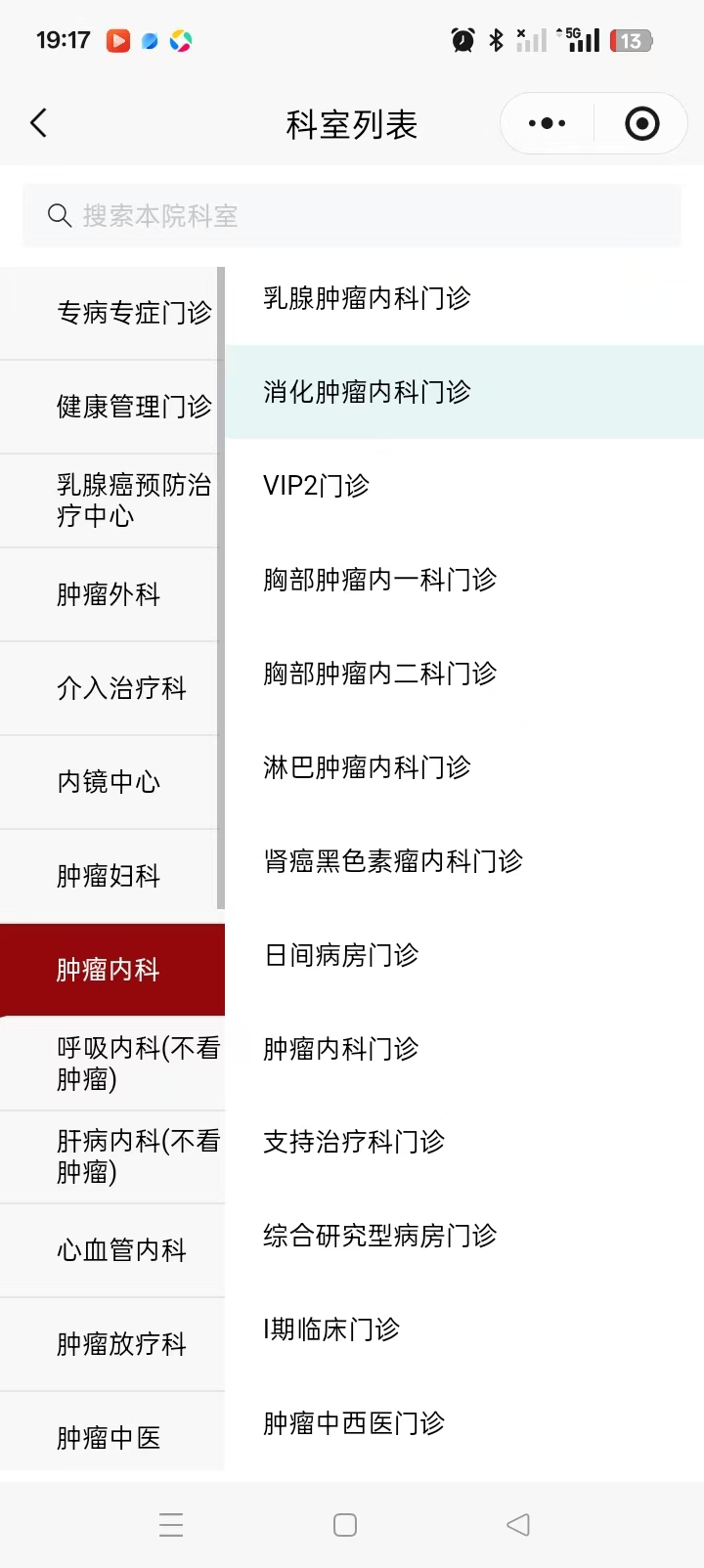Go back using the top-left arrow

(39, 123)
